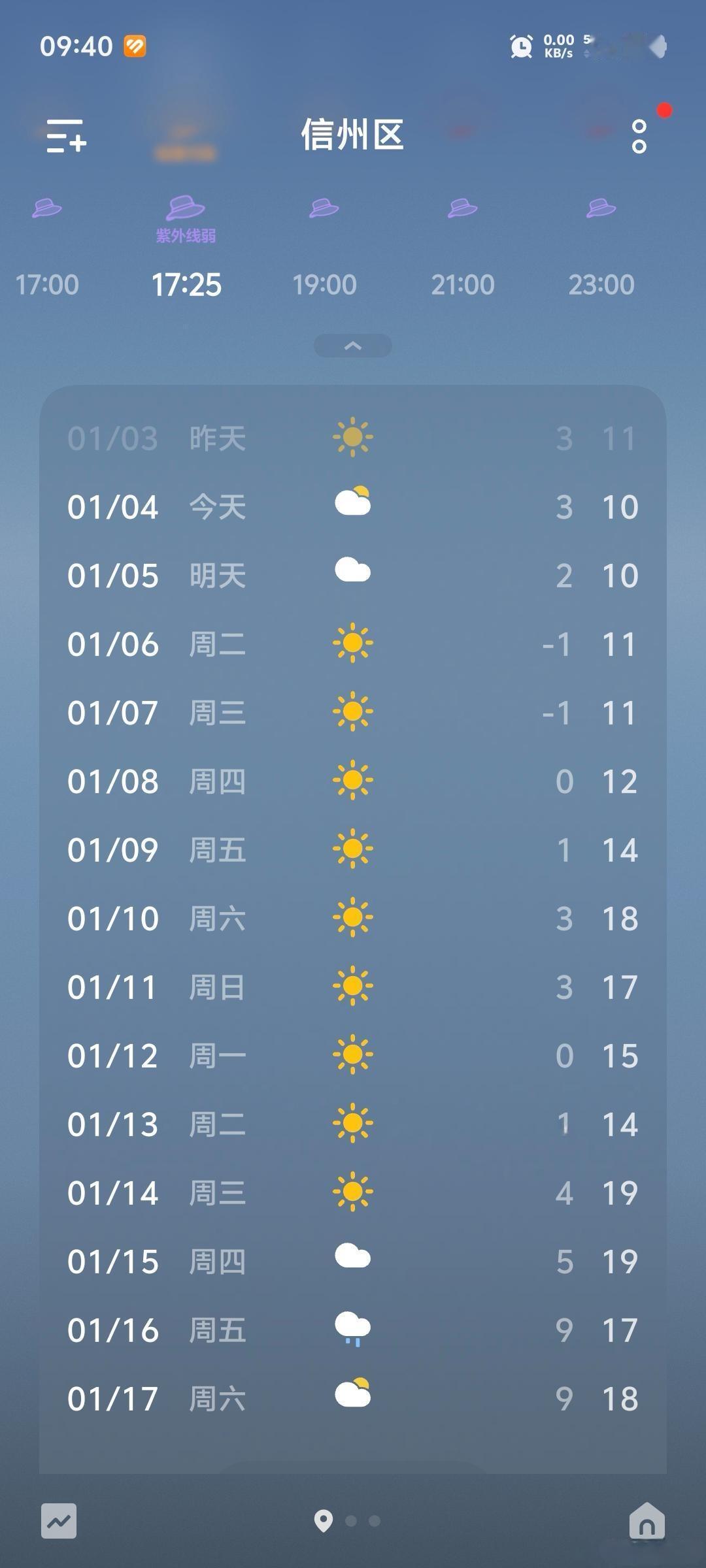Select the 23:00 hourly slot
The image size is (706, 1568).
coord(603,284)
